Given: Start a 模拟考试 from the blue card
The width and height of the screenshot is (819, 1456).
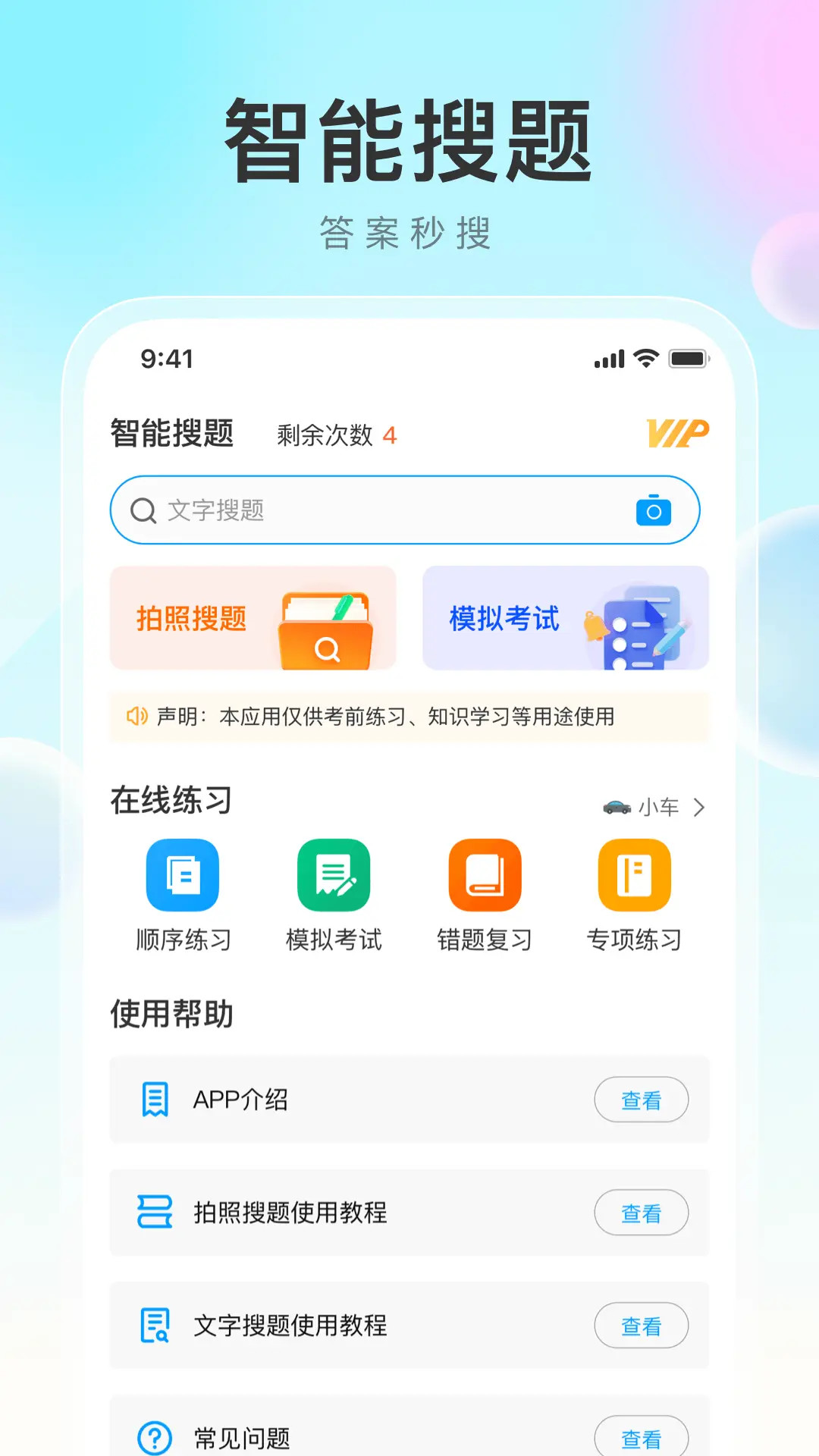Looking at the screenshot, I should tap(566, 618).
